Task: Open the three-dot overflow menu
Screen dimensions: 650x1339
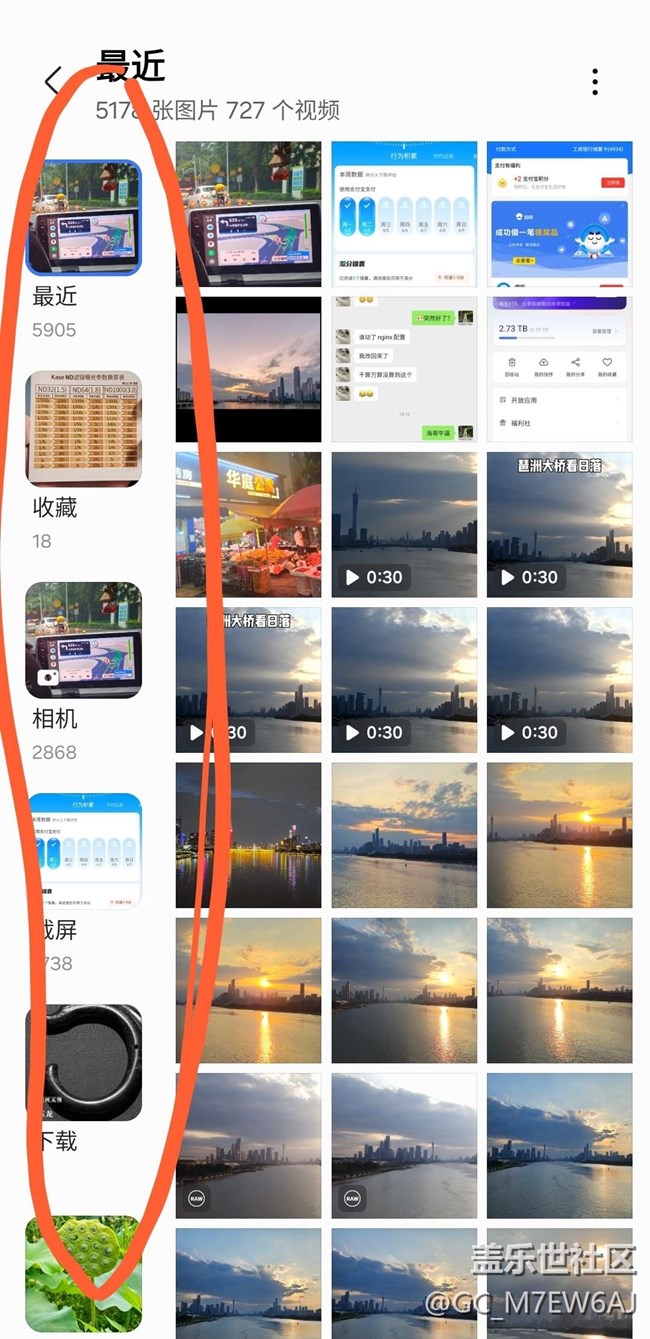Action: pos(595,82)
